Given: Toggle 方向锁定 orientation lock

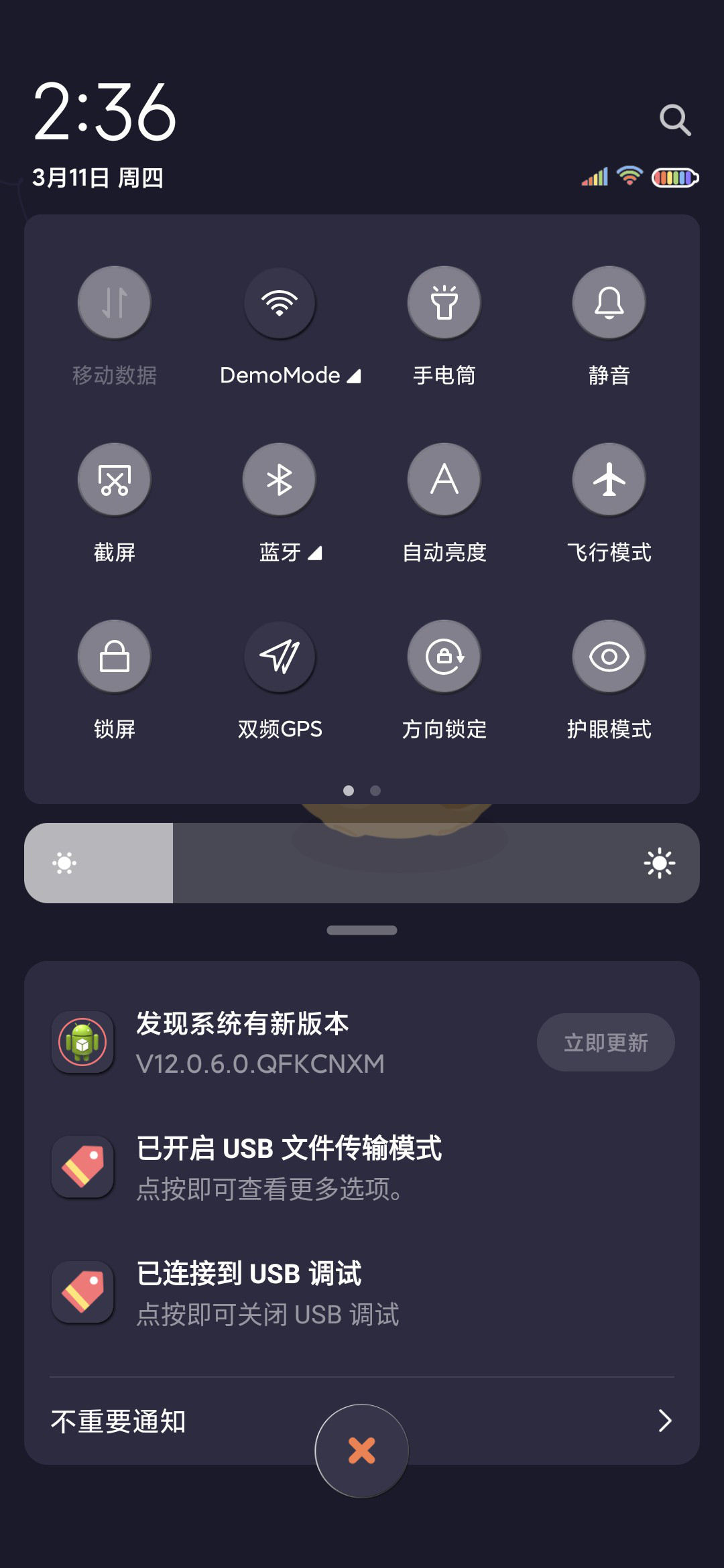Looking at the screenshot, I should click(x=444, y=656).
